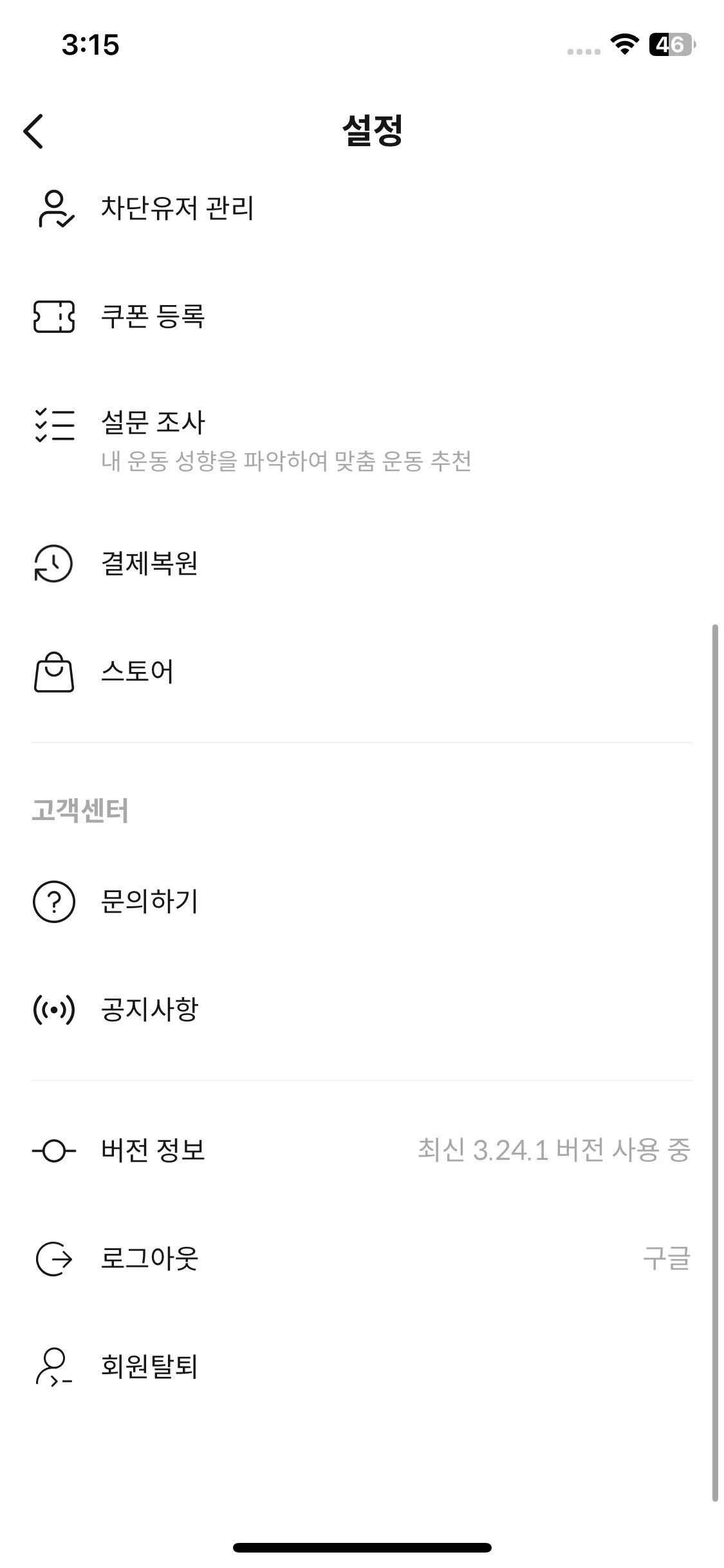Open the 설문 조사 row
The width and height of the screenshot is (724, 1568).
tap(153, 424)
